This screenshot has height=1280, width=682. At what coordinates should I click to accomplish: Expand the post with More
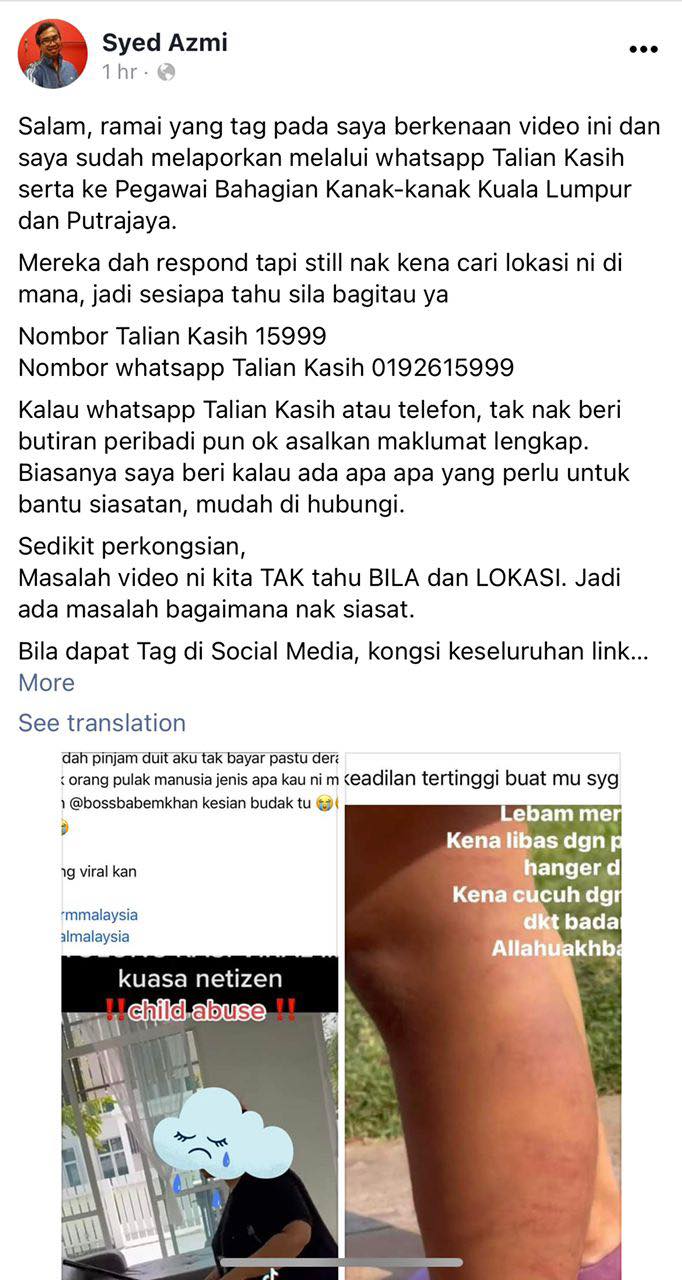tap(46, 683)
